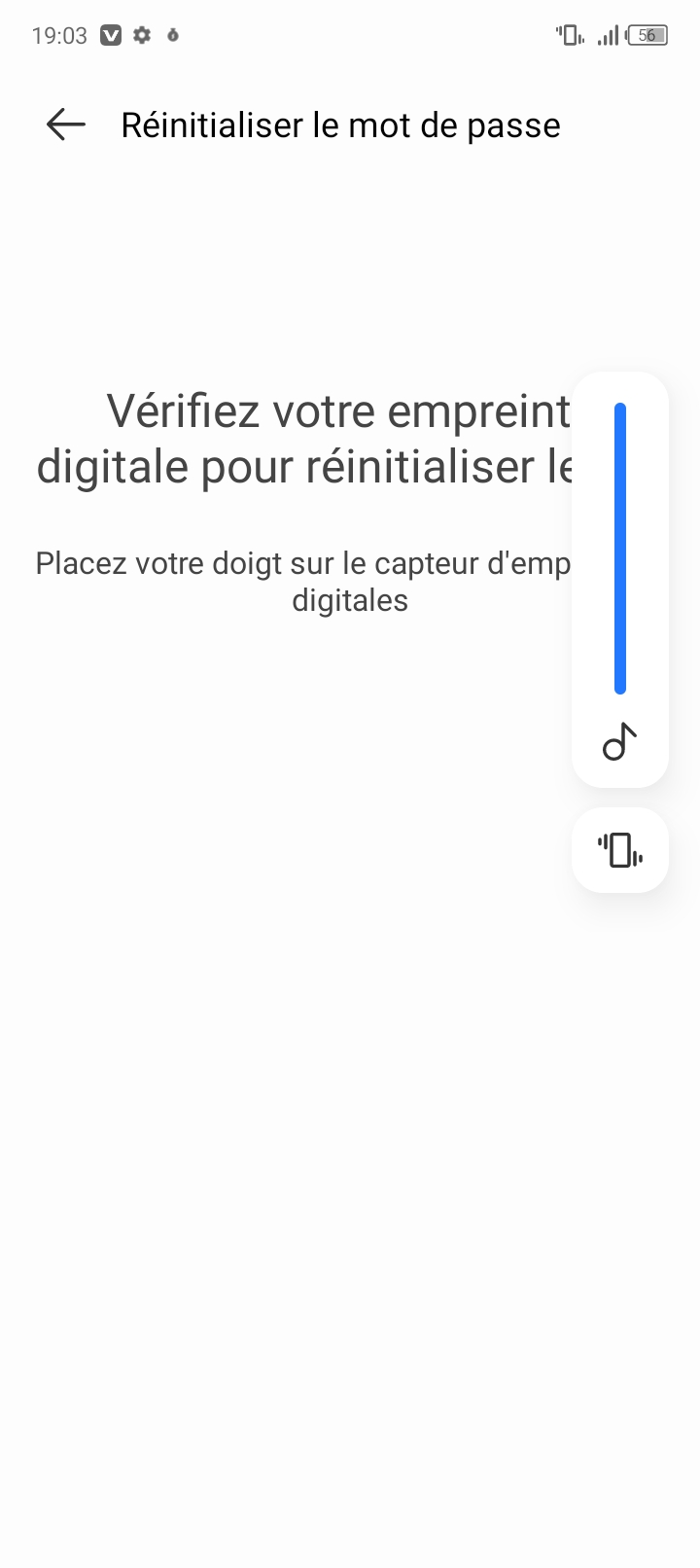
Task: Toggle the vibrate ringer mode button
Action: 620,850
